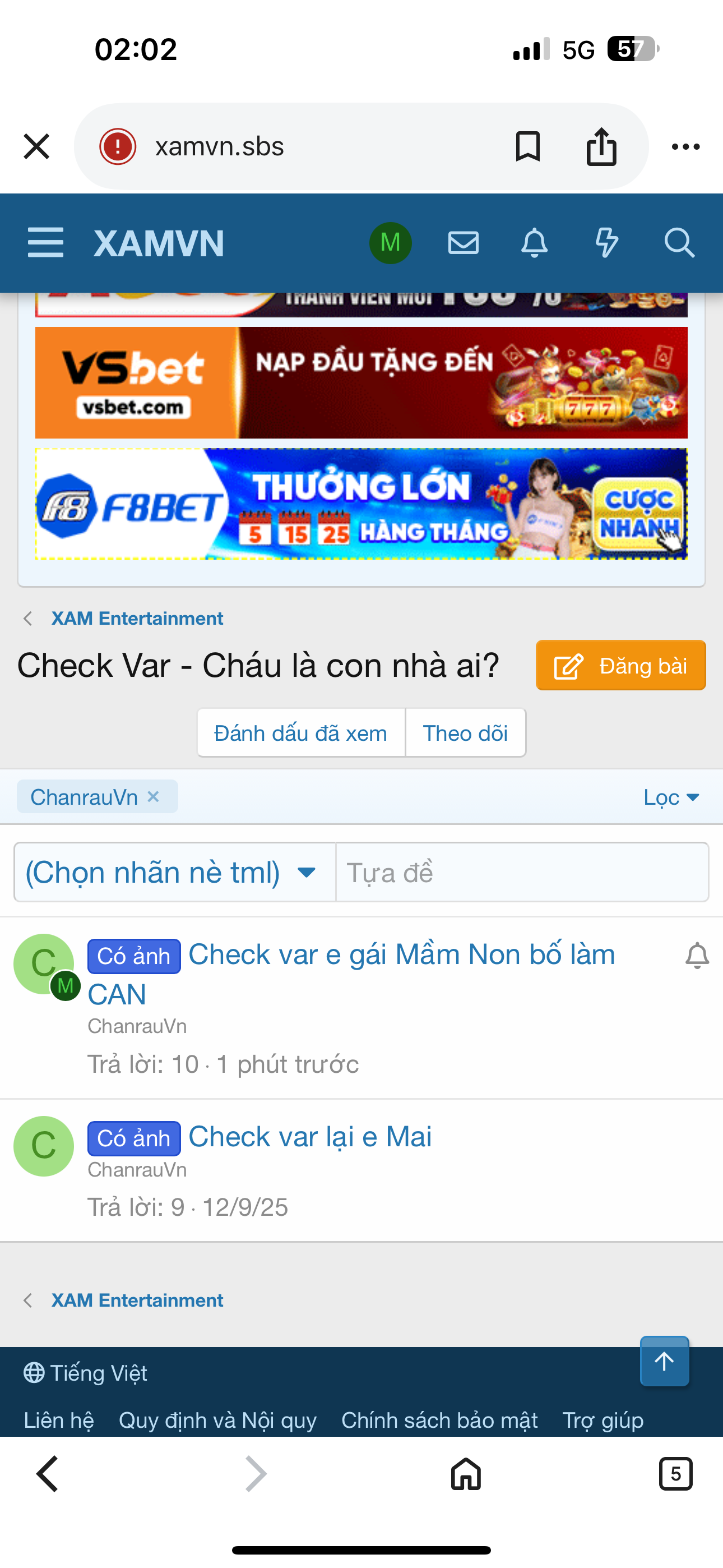Open forum search magnifier
Screen dimensions: 723x1568
click(679, 243)
